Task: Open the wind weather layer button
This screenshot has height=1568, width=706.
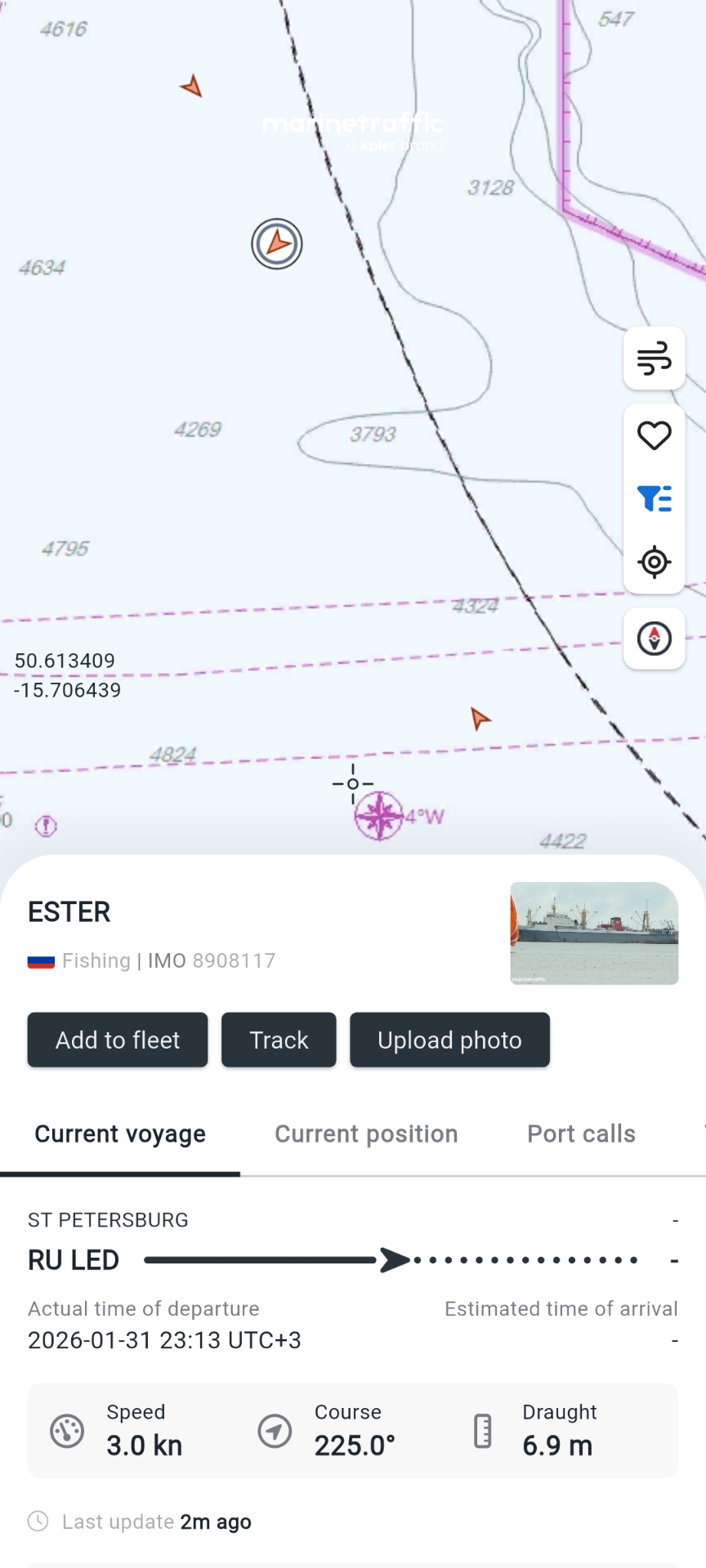Action: point(654,359)
